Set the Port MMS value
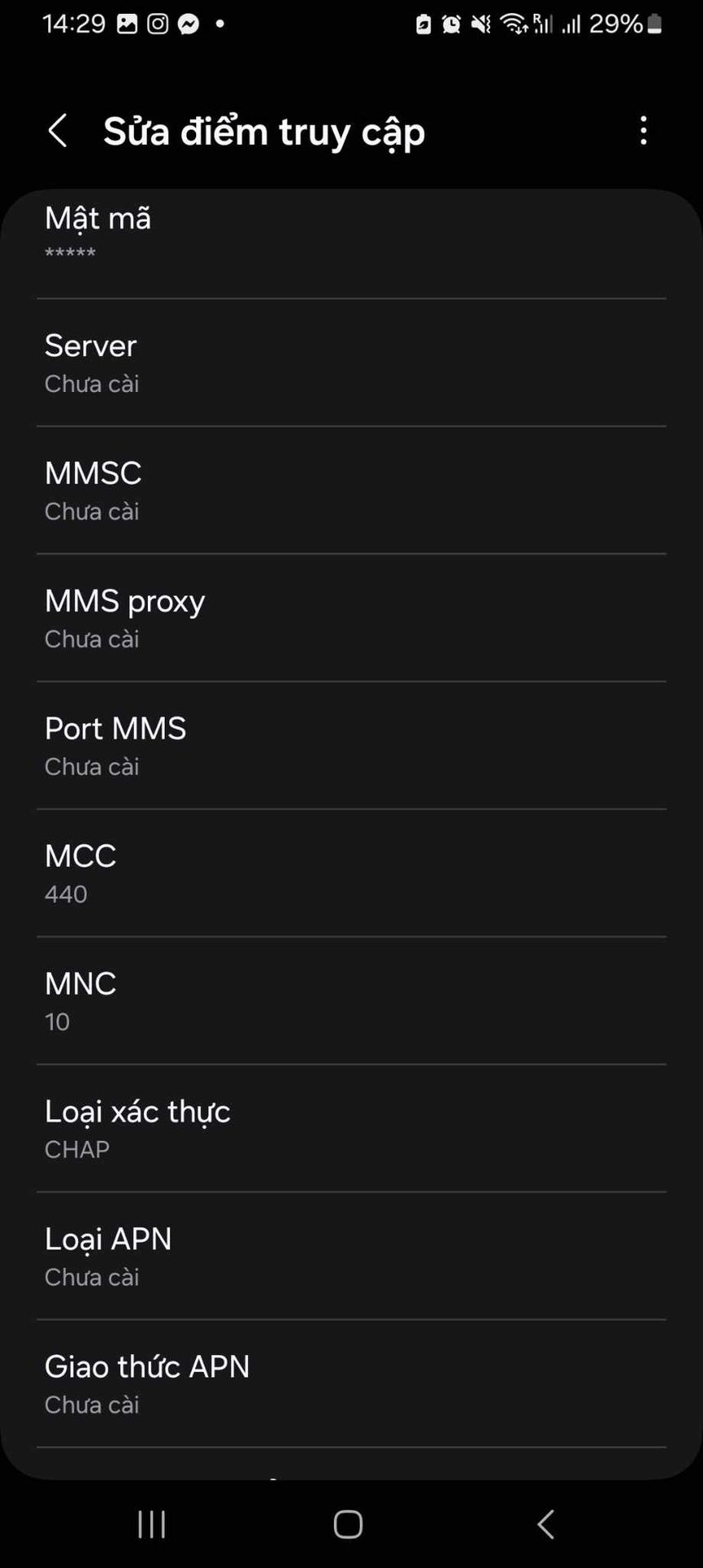The height and width of the screenshot is (1568, 703). click(x=351, y=745)
